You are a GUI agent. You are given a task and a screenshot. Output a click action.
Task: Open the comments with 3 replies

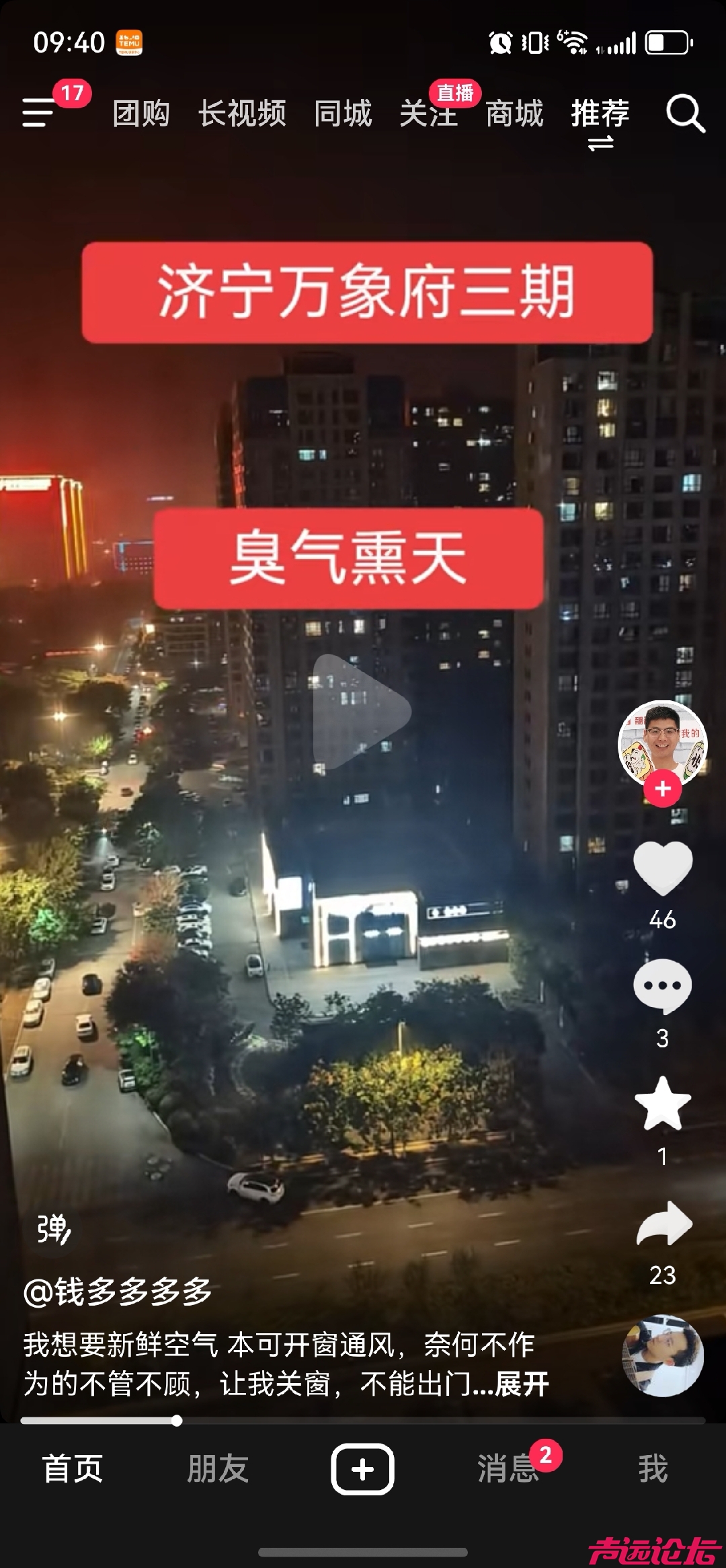tap(663, 986)
